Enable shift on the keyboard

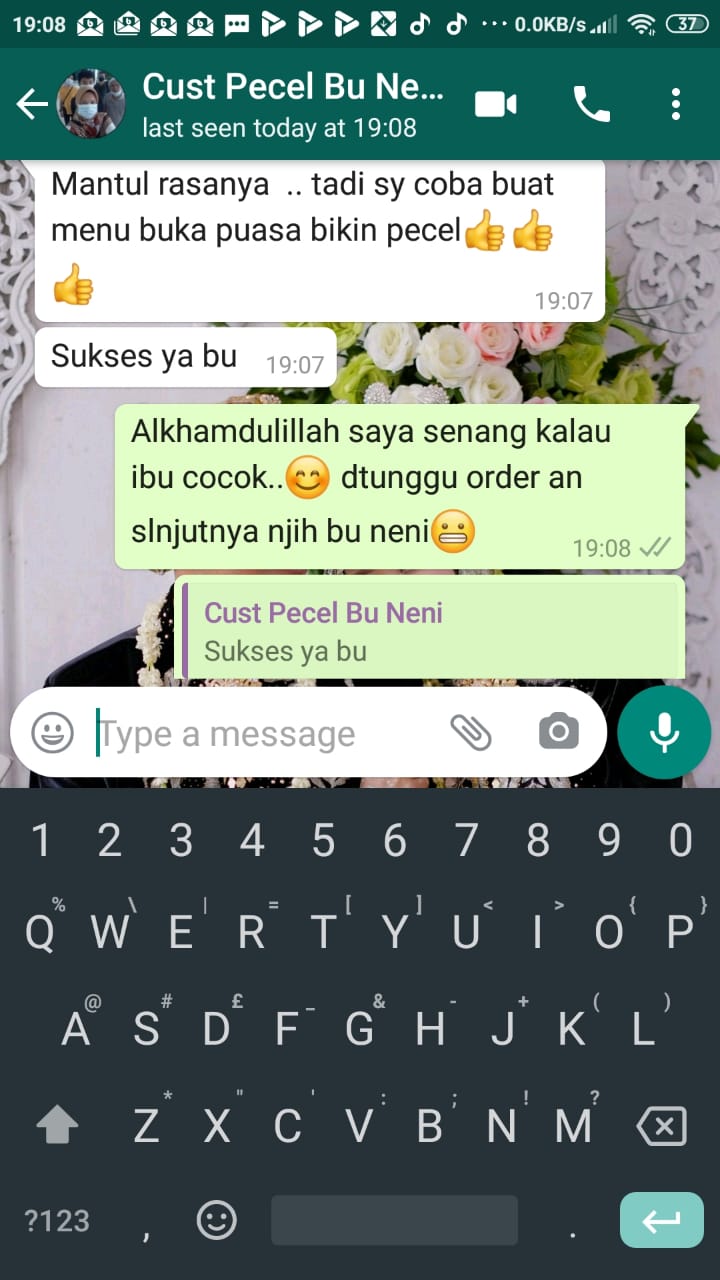coord(57,1127)
